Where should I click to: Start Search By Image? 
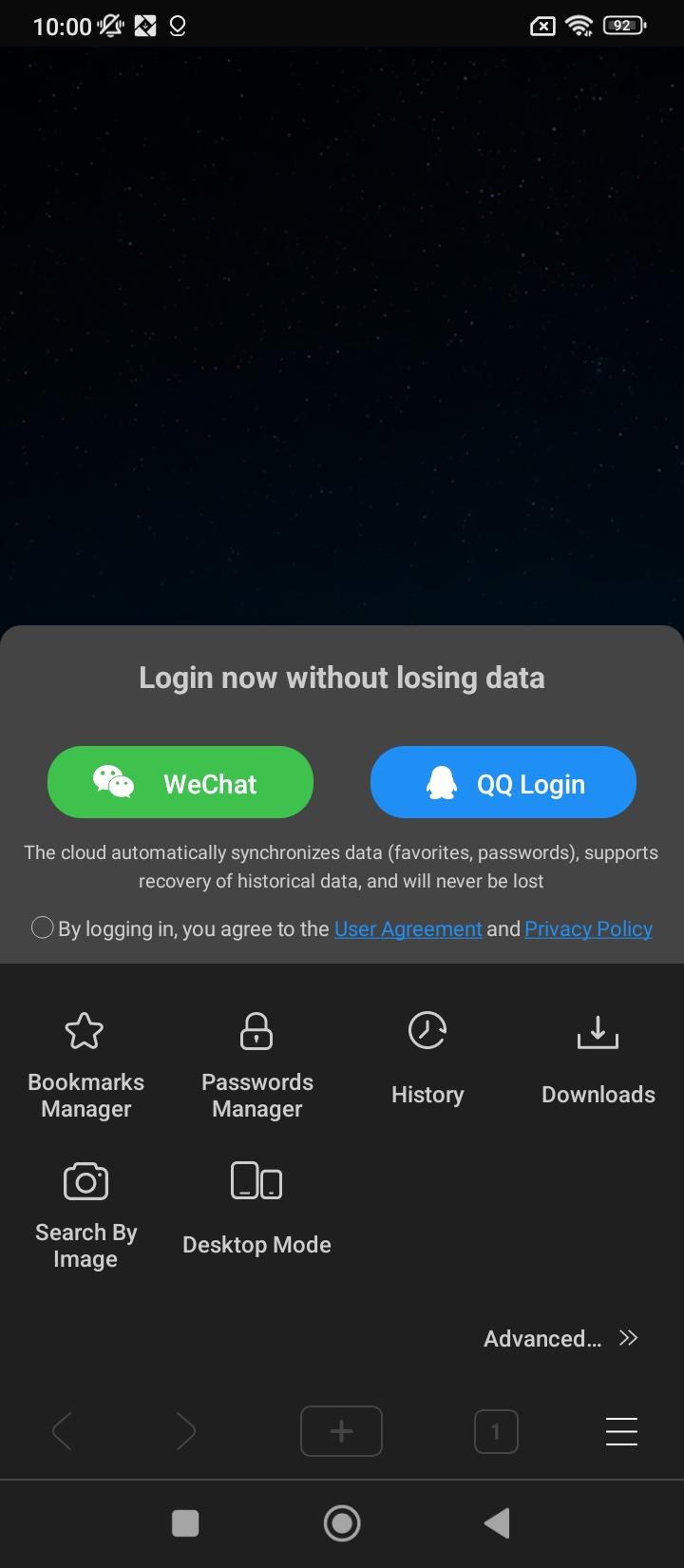(85, 1216)
